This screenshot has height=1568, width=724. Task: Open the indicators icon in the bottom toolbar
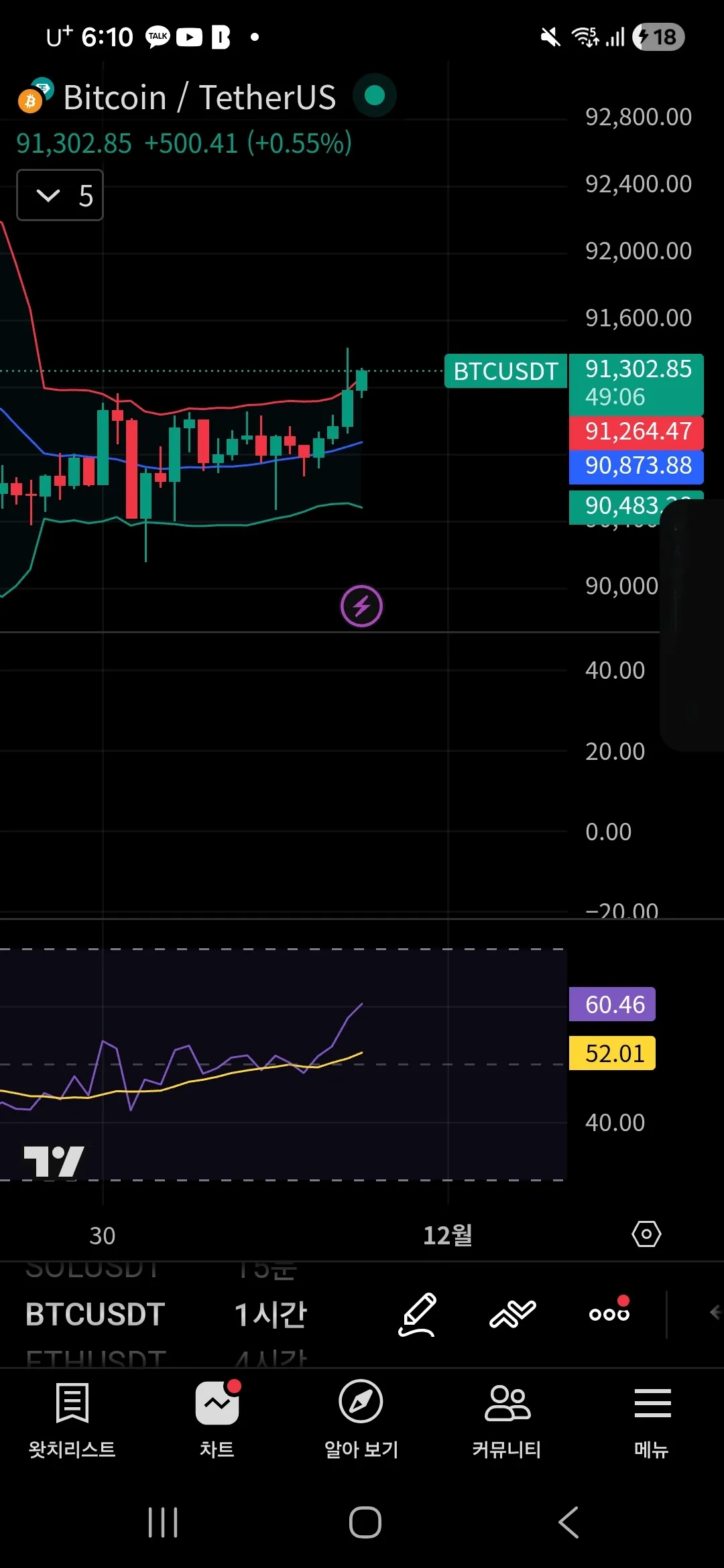pos(512,1313)
